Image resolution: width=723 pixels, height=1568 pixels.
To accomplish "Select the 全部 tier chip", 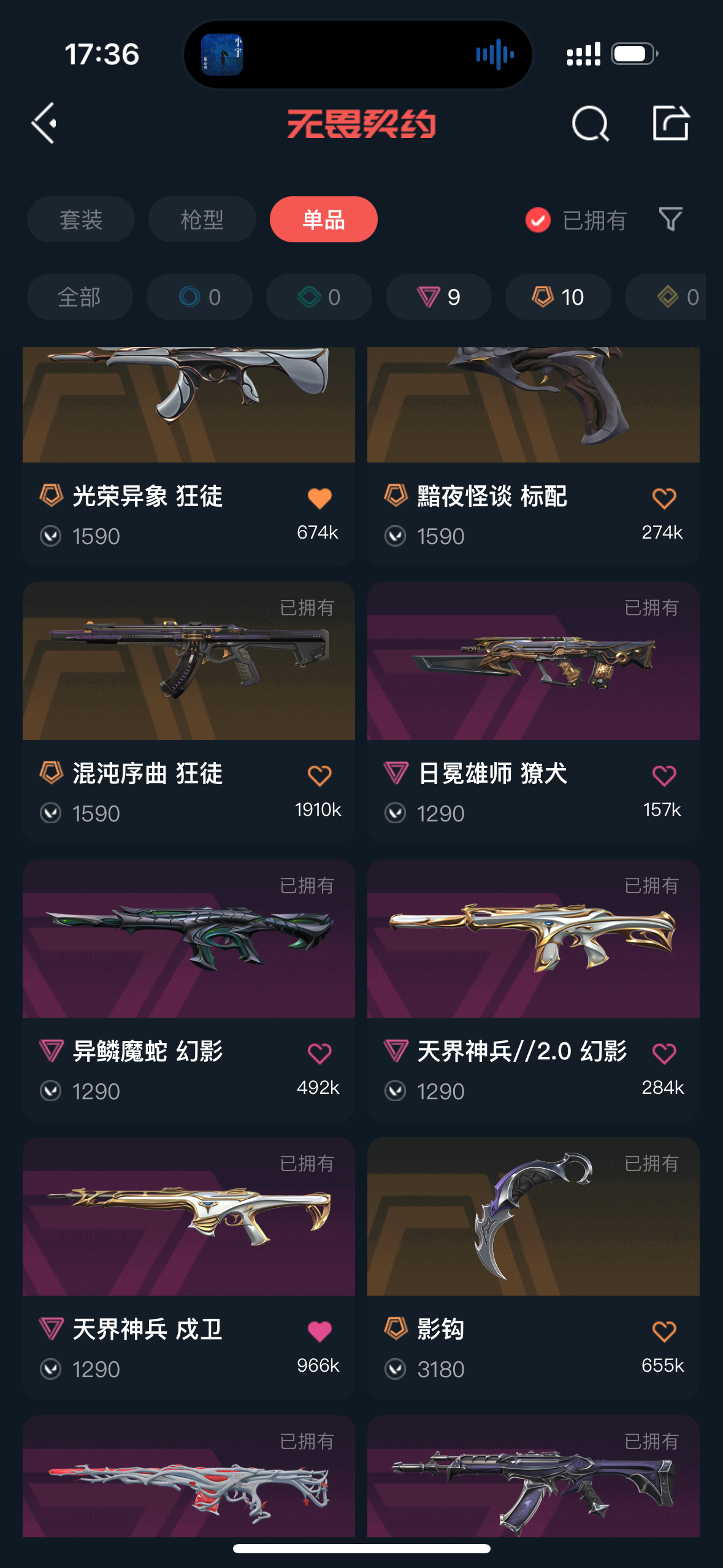I will click(x=80, y=298).
